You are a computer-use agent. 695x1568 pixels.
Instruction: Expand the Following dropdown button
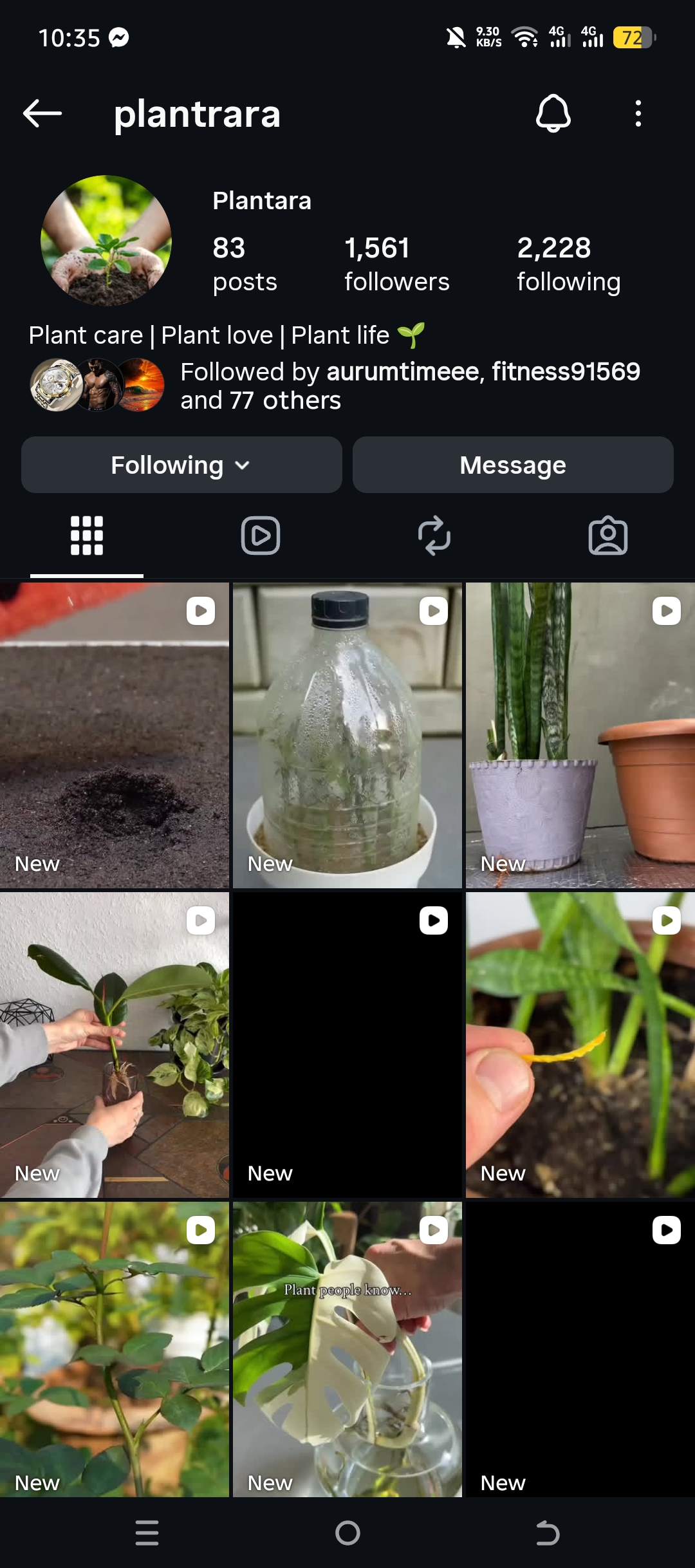point(181,465)
